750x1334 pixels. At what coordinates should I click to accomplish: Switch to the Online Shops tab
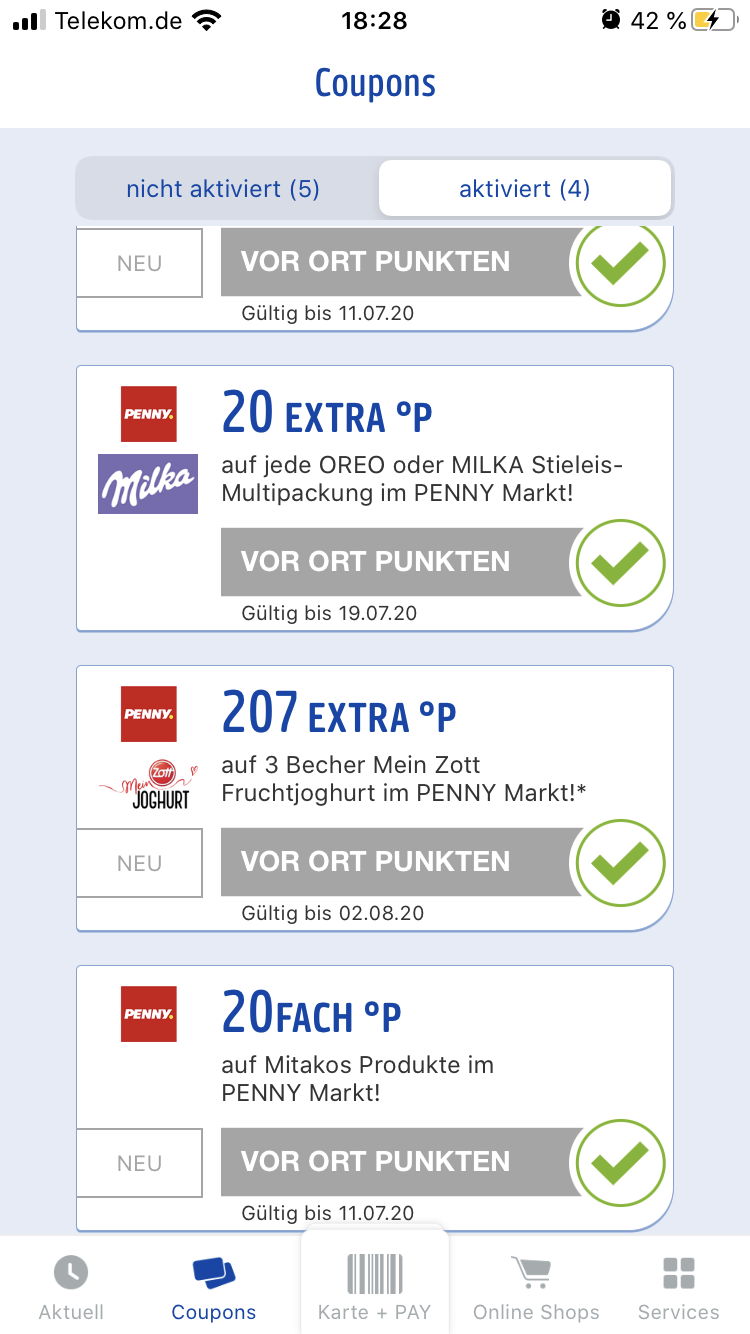(536, 1288)
